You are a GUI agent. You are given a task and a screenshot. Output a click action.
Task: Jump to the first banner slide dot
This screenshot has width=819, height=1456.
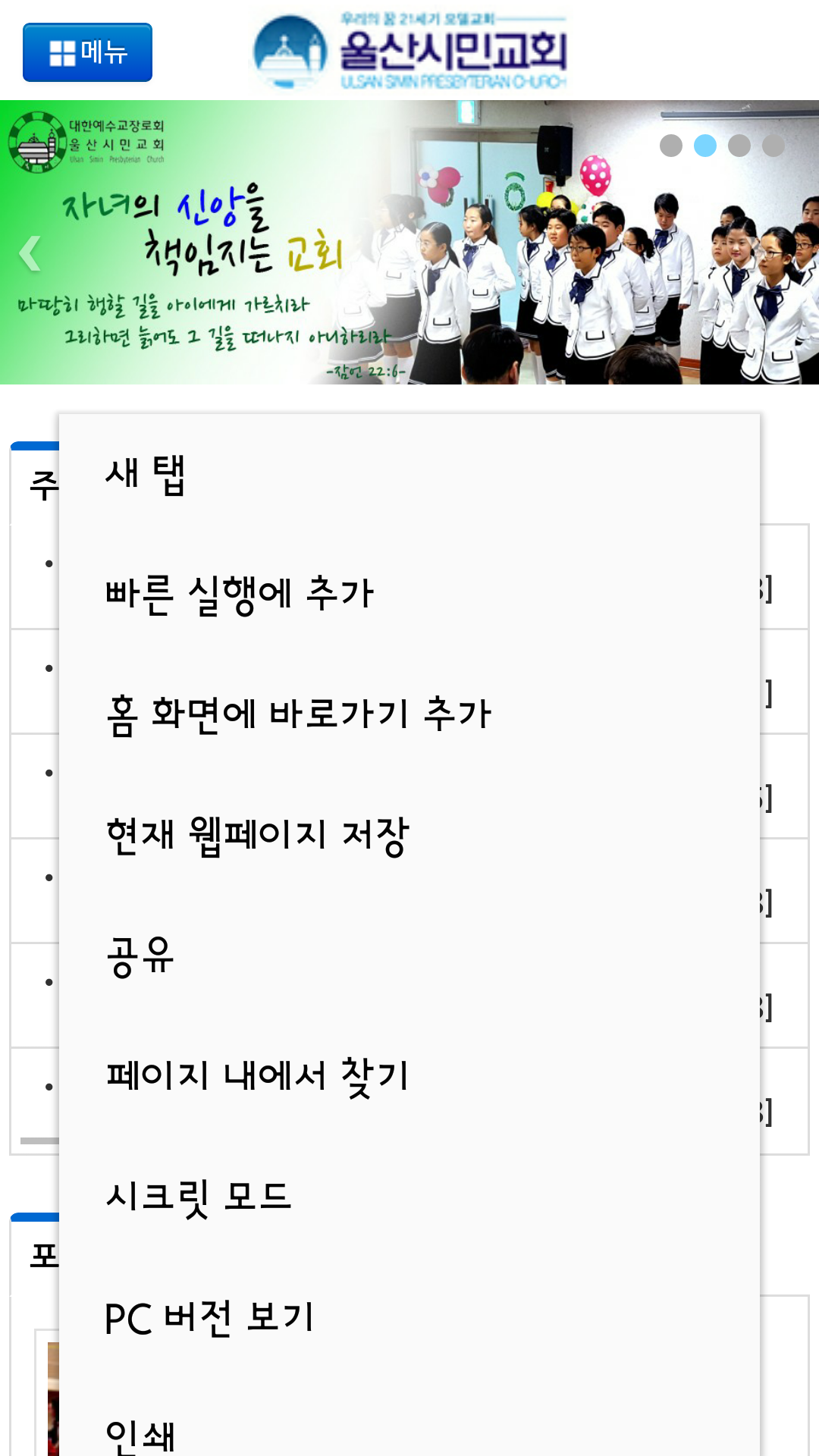671,146
